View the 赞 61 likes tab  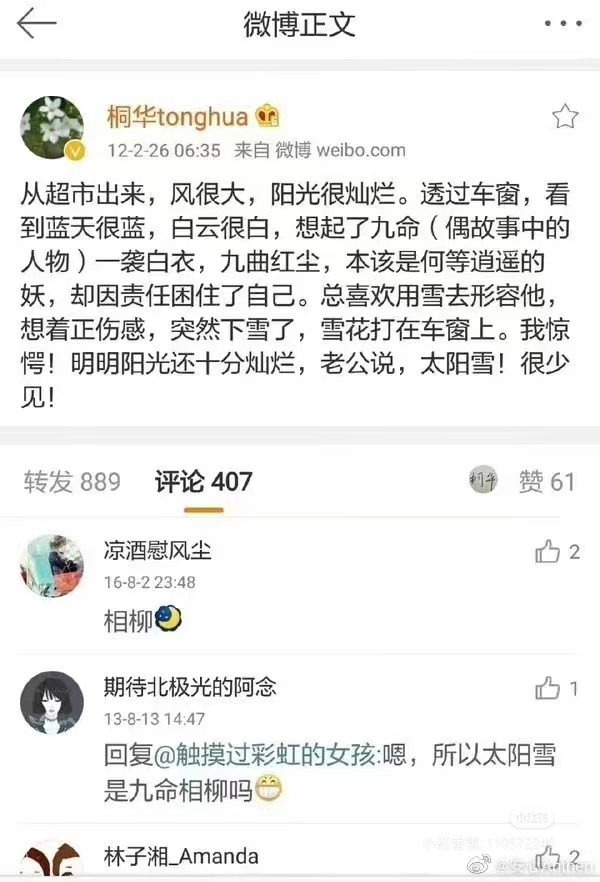[546, 482]
